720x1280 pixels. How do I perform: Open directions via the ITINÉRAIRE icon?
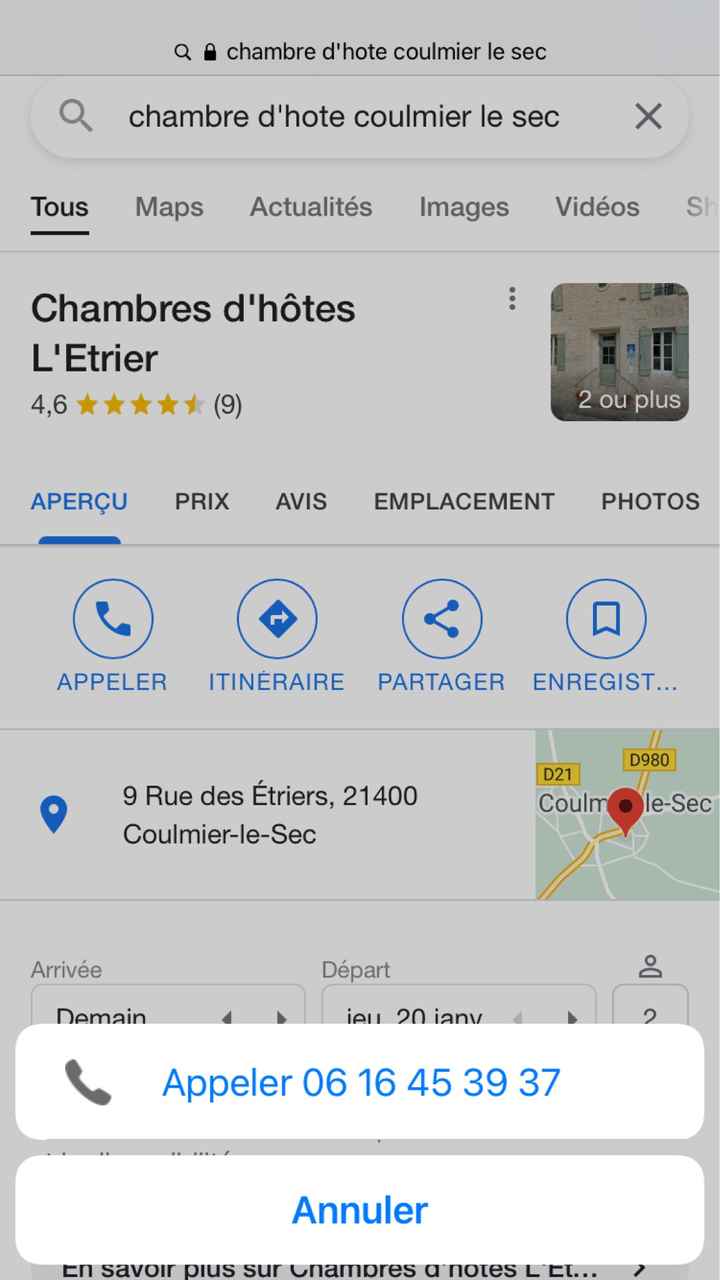pyautogui.click(x=277, y=617)
